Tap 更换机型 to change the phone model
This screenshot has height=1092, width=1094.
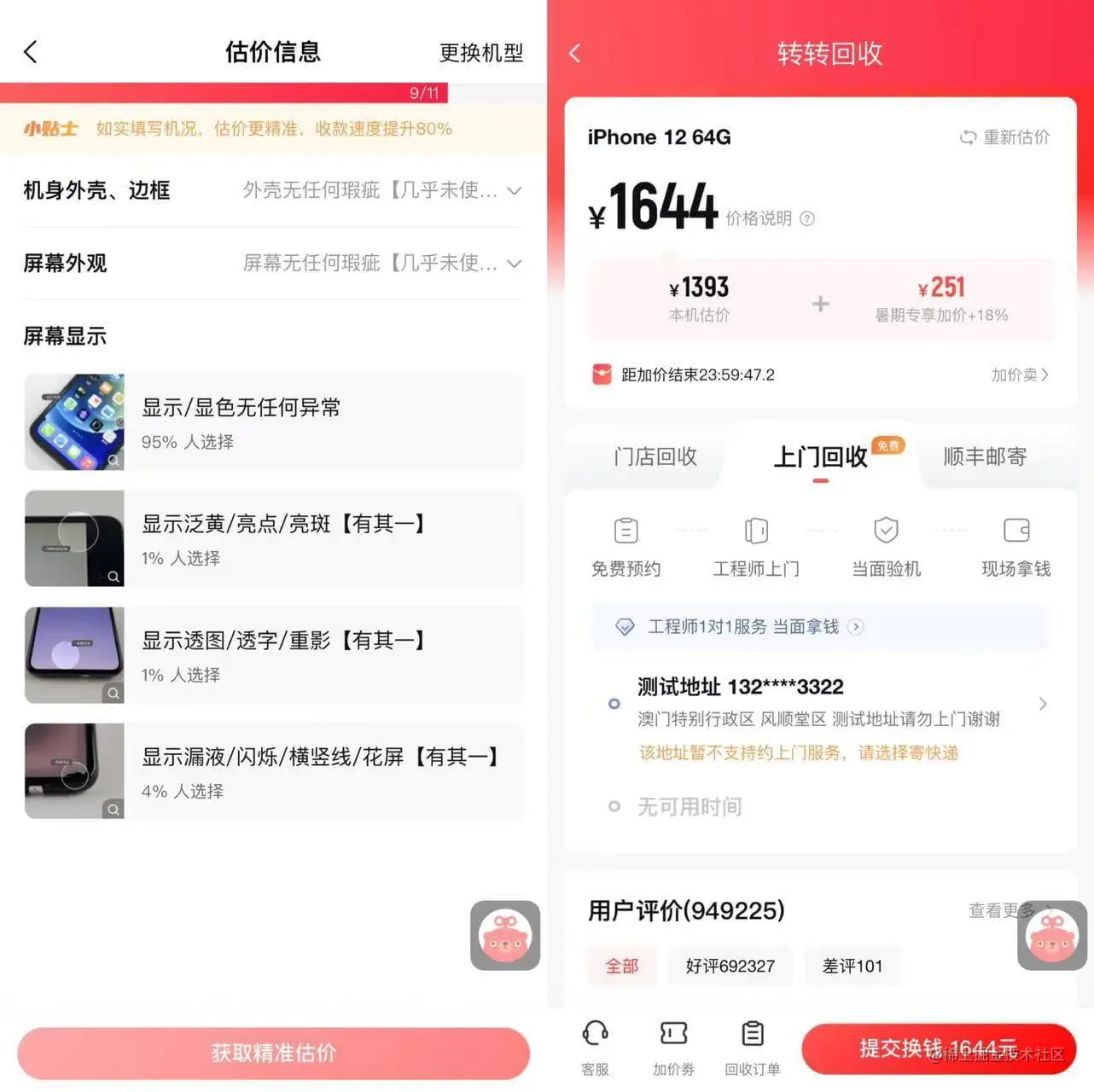pos(480,53)
